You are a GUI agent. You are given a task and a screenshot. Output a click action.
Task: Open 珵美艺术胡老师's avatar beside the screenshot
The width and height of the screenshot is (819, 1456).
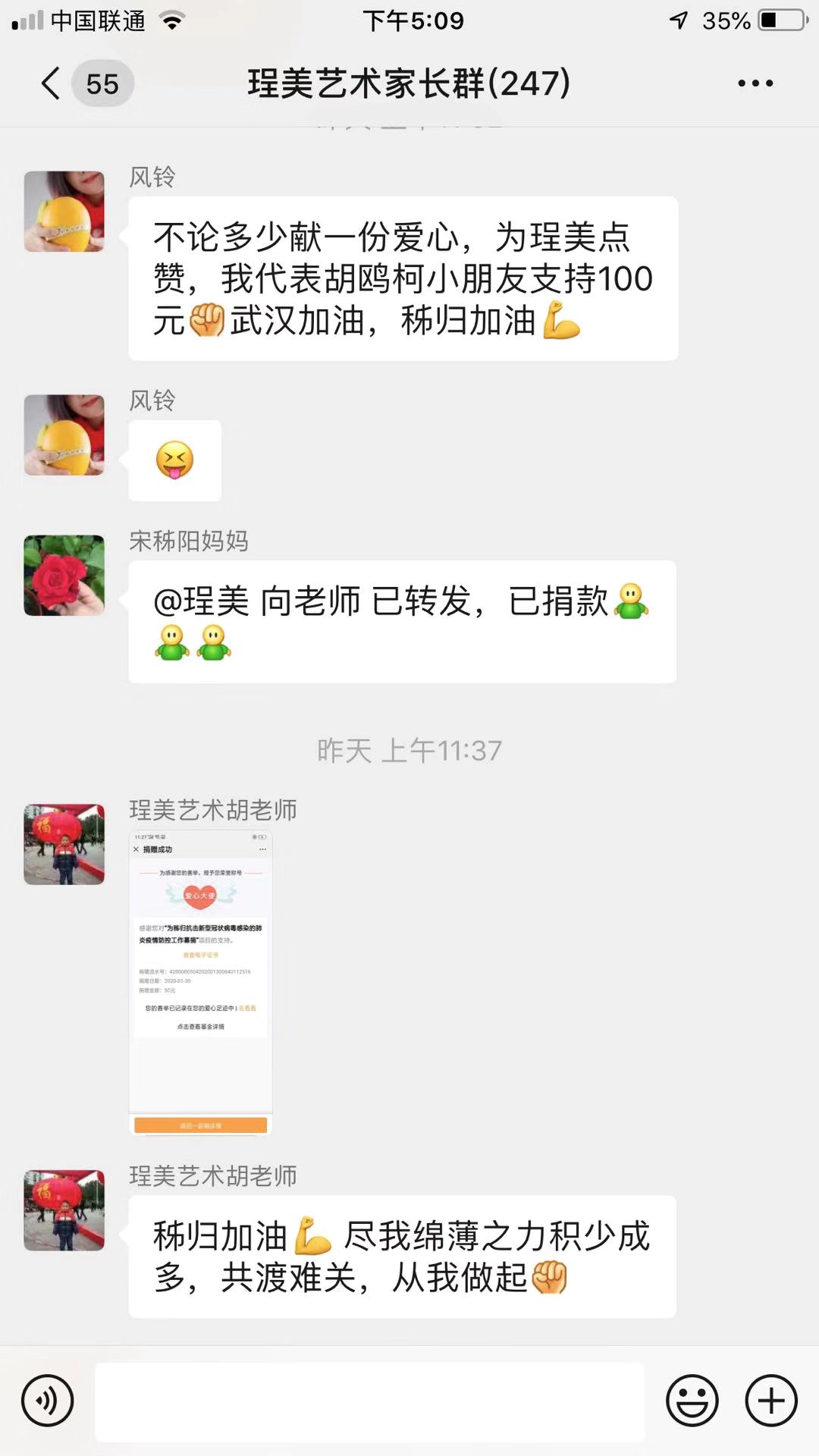tap(64, 844)
